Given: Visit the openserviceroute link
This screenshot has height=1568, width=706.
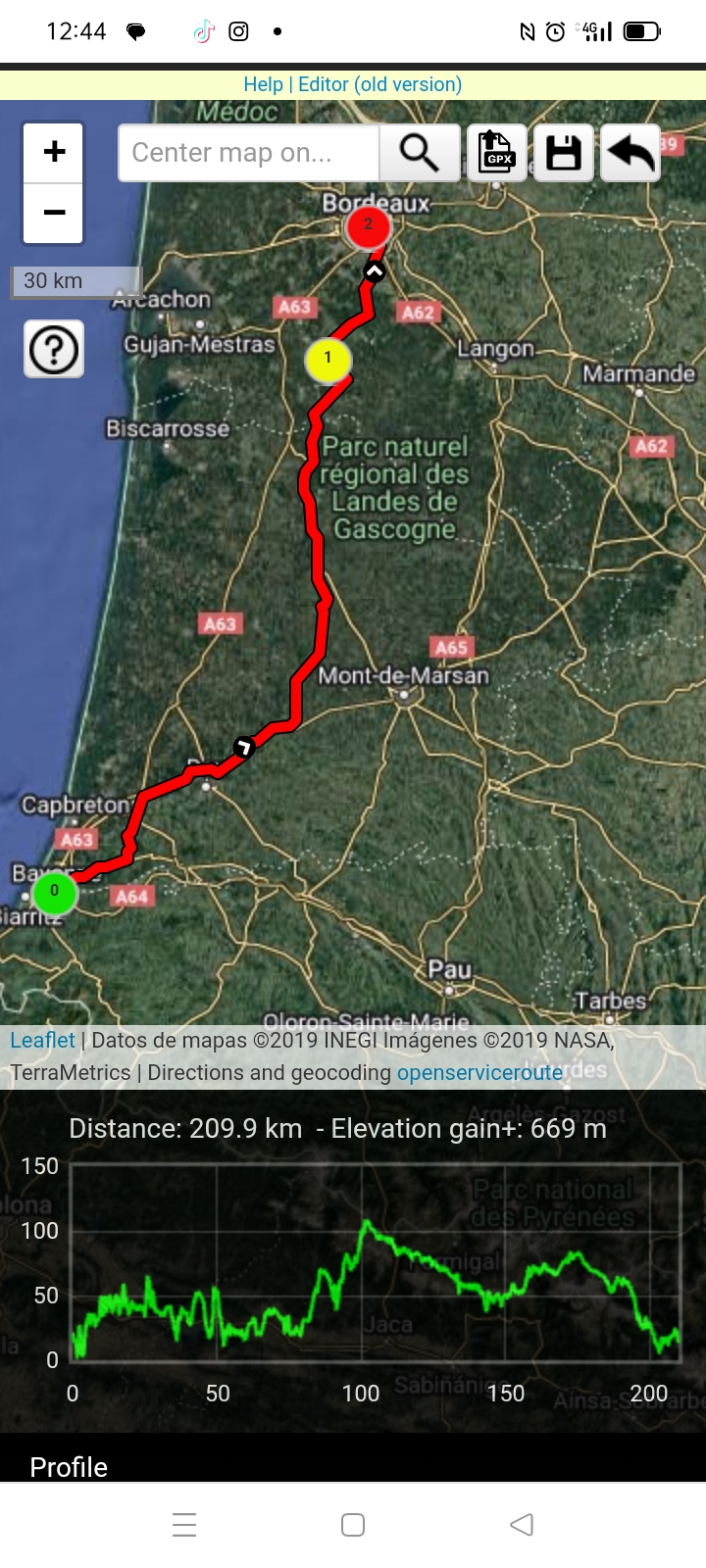Looking at the screenshot, I should [x=479, y=1073].
